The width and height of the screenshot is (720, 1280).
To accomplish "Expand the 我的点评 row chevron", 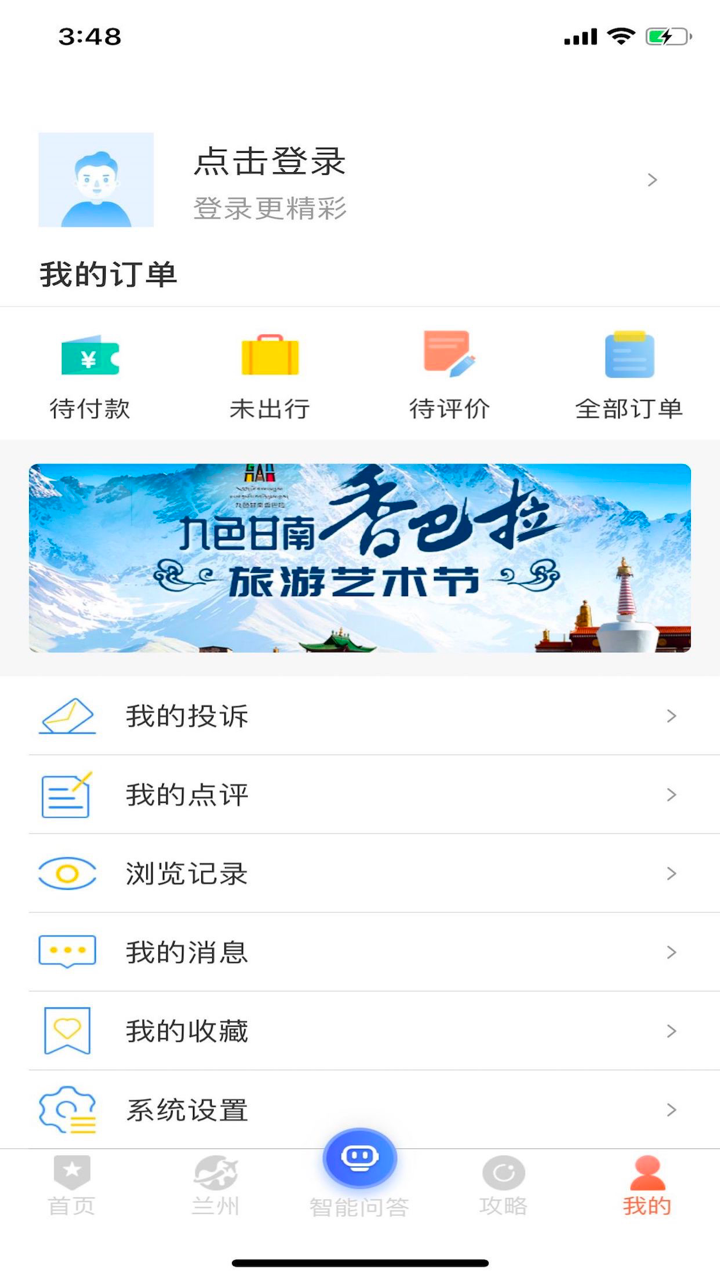I will (673, 794).
